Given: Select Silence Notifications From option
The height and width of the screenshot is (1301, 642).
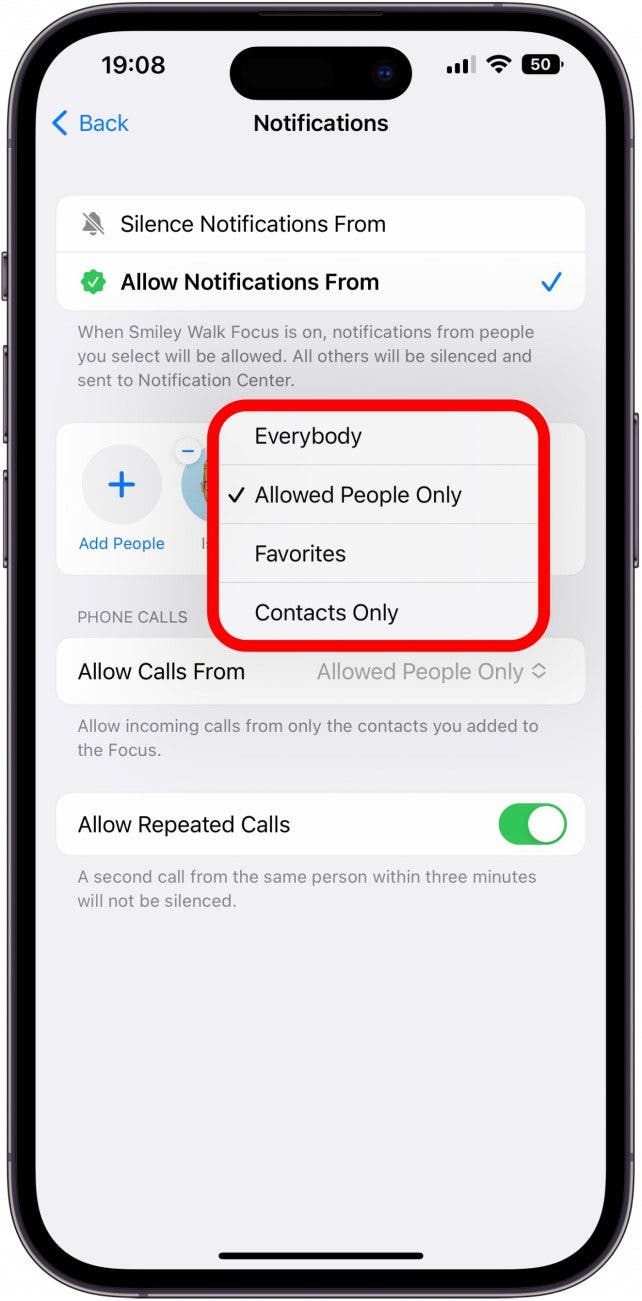Looking at the screenshot, I should 320,224.
